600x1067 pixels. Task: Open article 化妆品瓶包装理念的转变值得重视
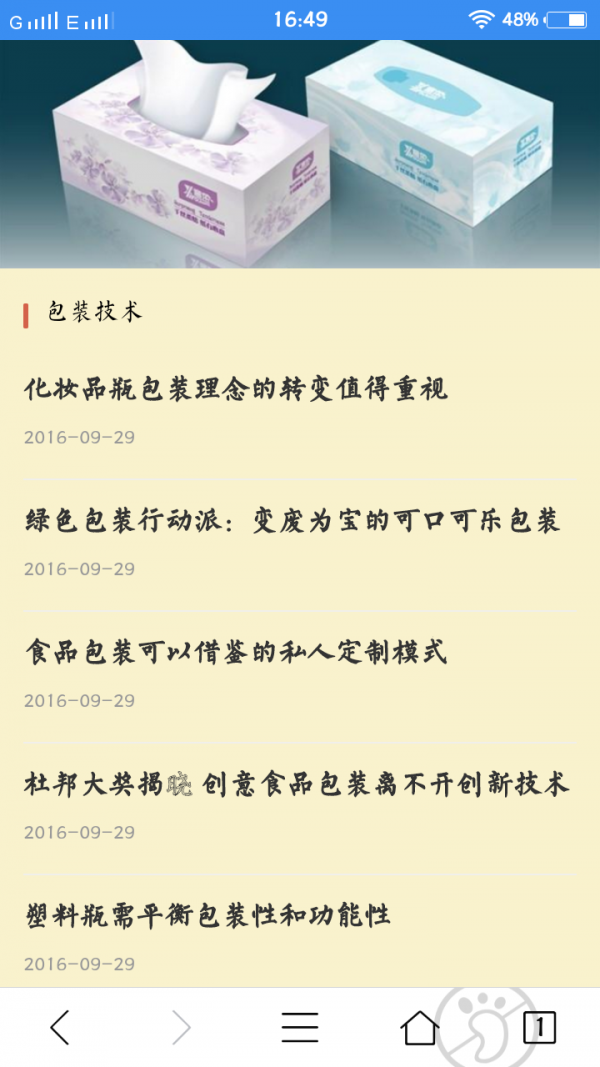coord(236,389)
